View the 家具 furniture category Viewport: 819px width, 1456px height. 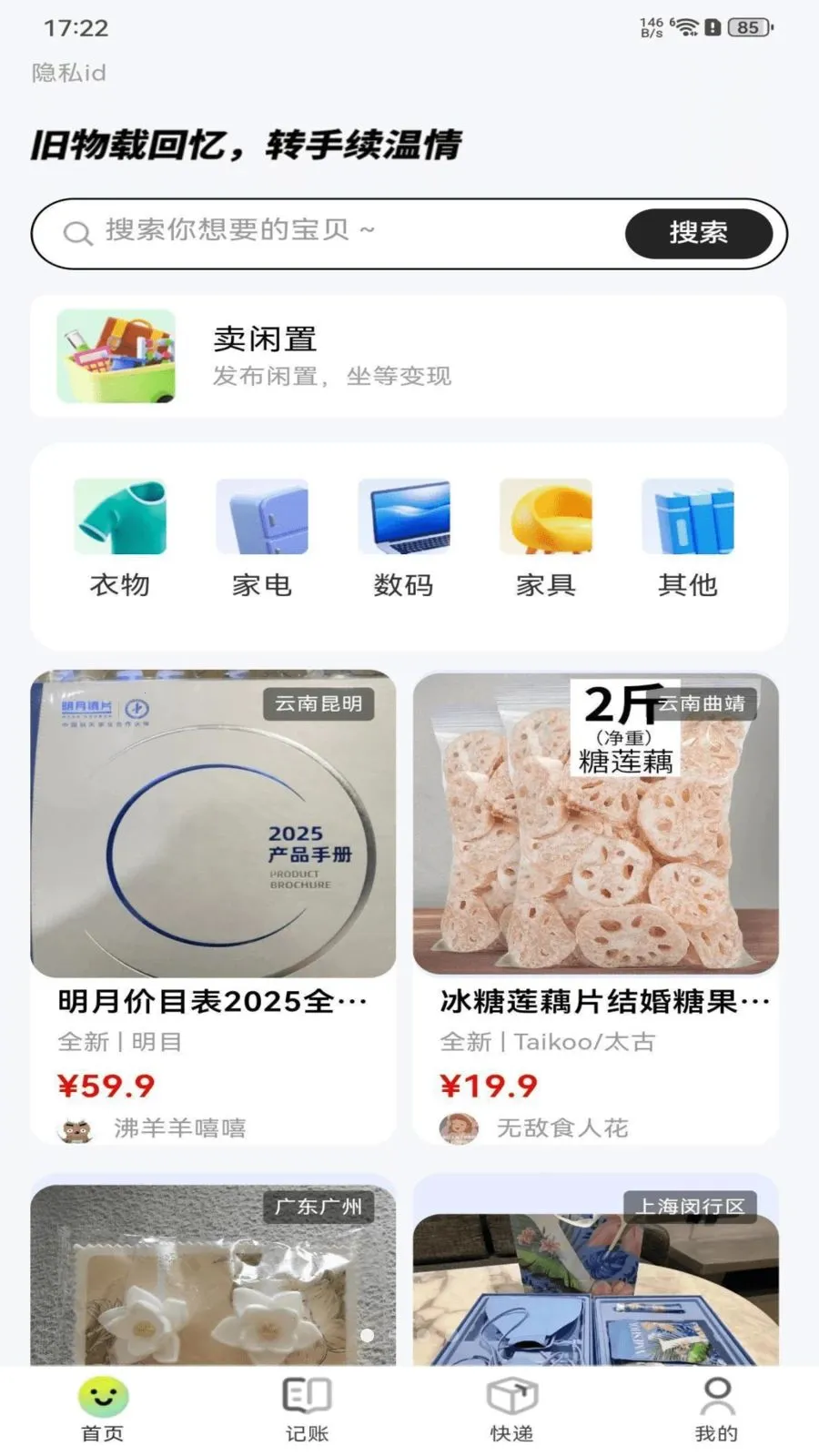click(x=546, y=539)
